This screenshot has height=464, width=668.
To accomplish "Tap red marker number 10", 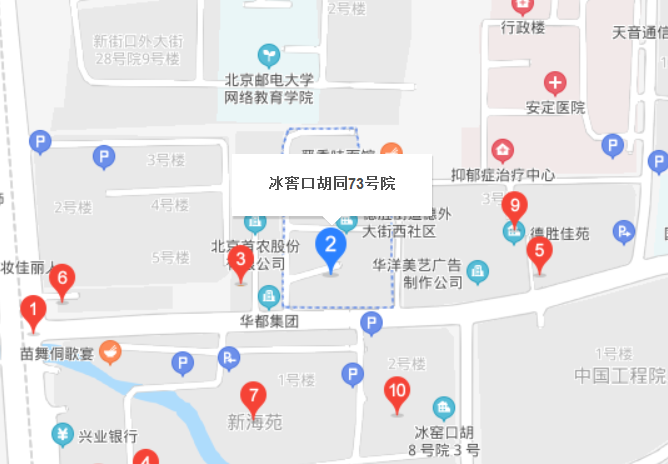I will click(x=397, y=393).
